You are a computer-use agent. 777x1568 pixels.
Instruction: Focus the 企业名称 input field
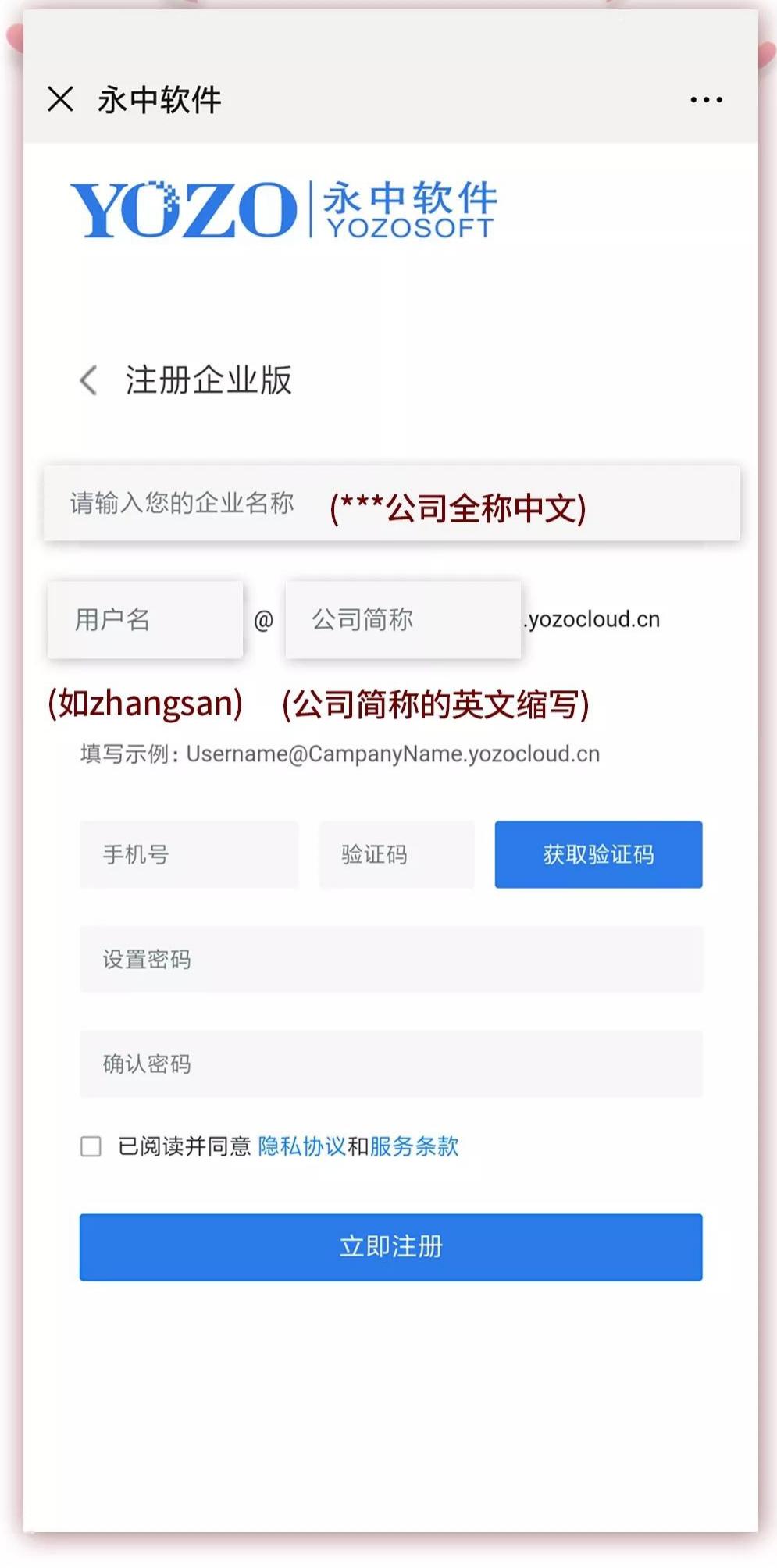[x=391, y=504]
